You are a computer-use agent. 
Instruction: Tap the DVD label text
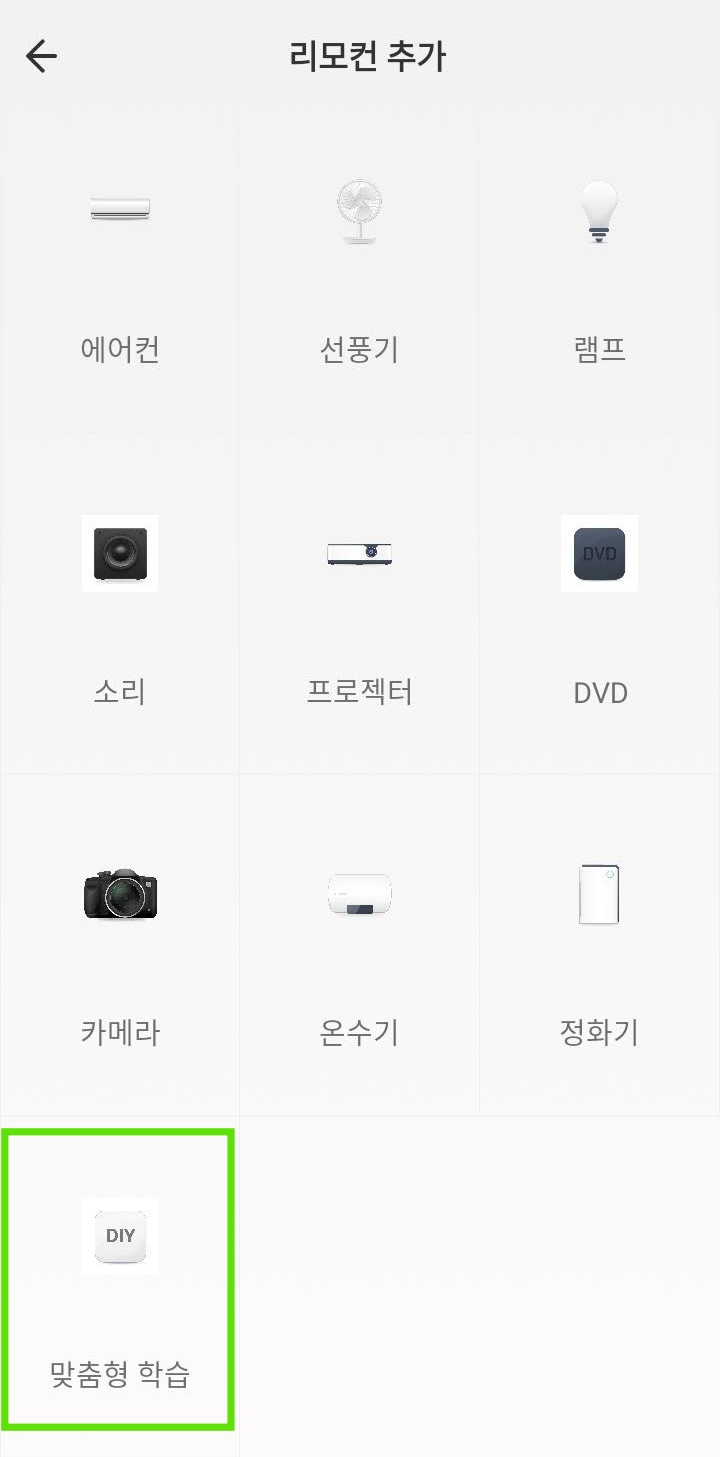pos(599,692)
